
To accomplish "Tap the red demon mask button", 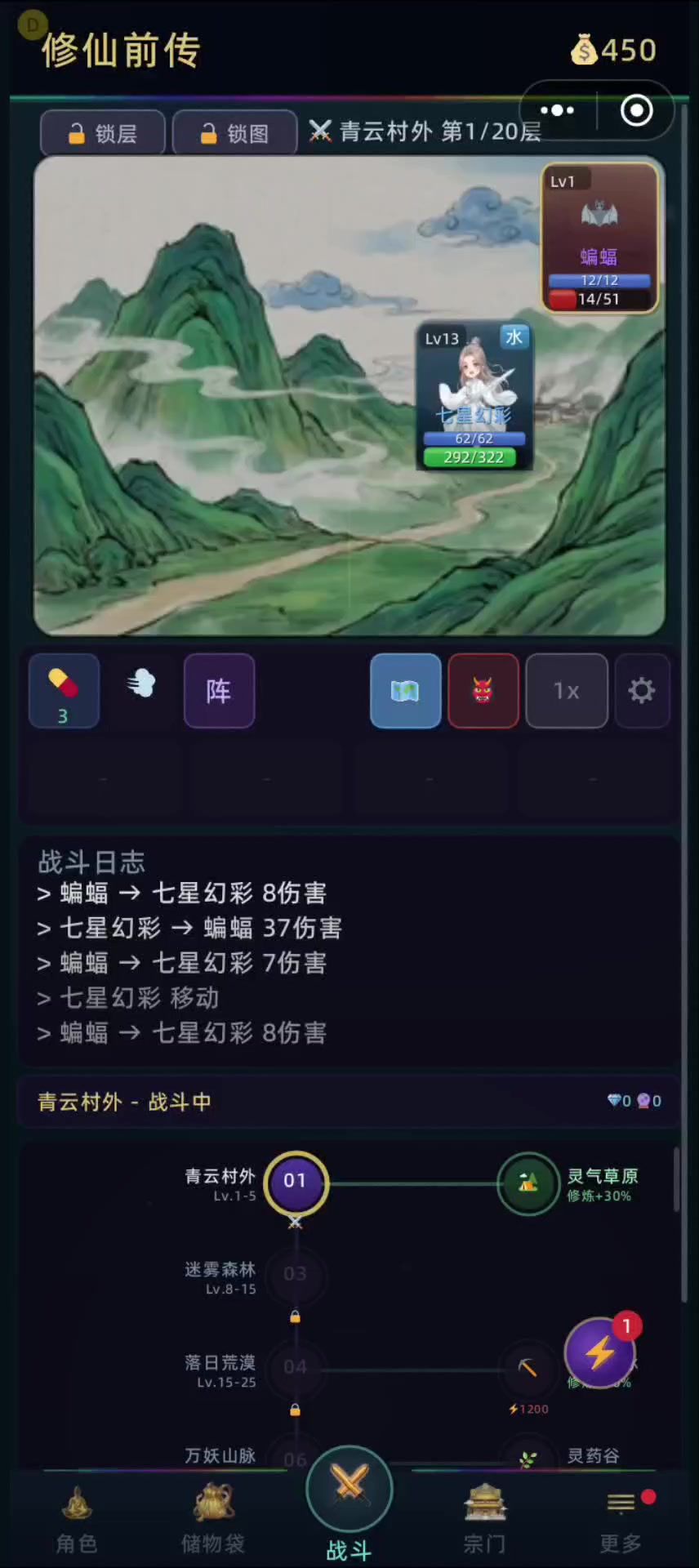I will [483, 691].
